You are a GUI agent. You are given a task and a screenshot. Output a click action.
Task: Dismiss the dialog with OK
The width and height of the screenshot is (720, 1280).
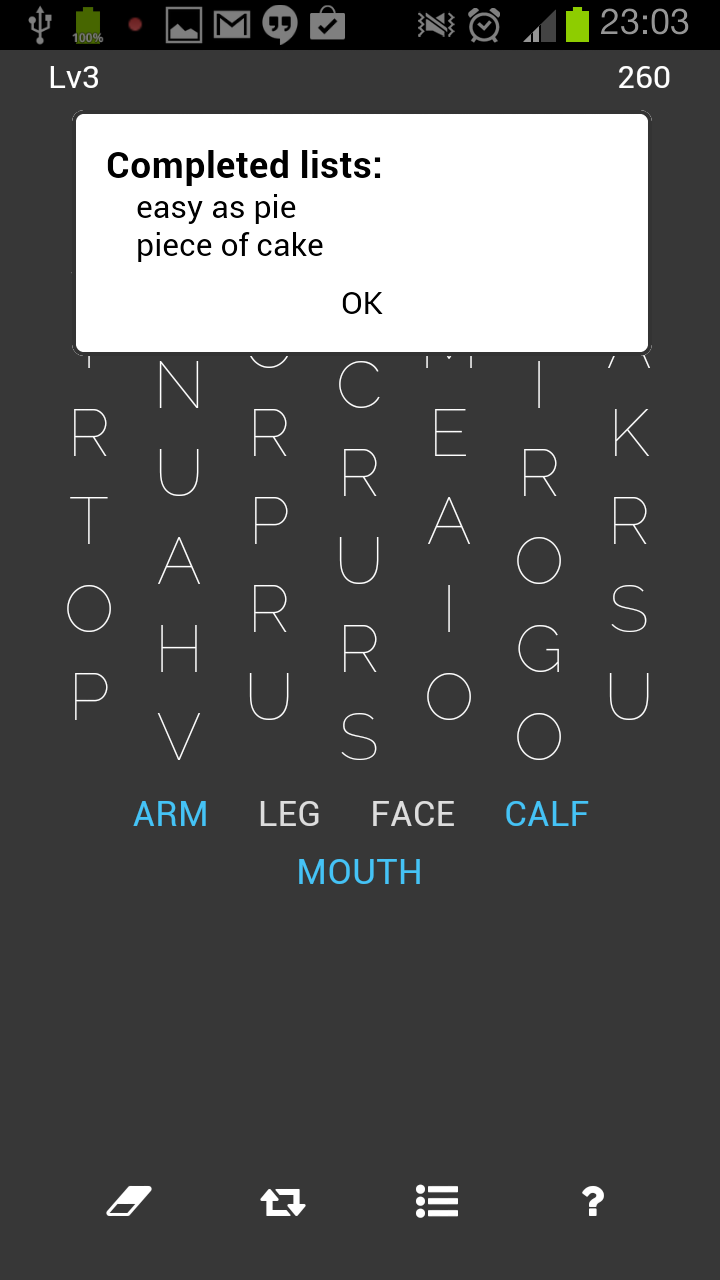click(x=362, y=303)
